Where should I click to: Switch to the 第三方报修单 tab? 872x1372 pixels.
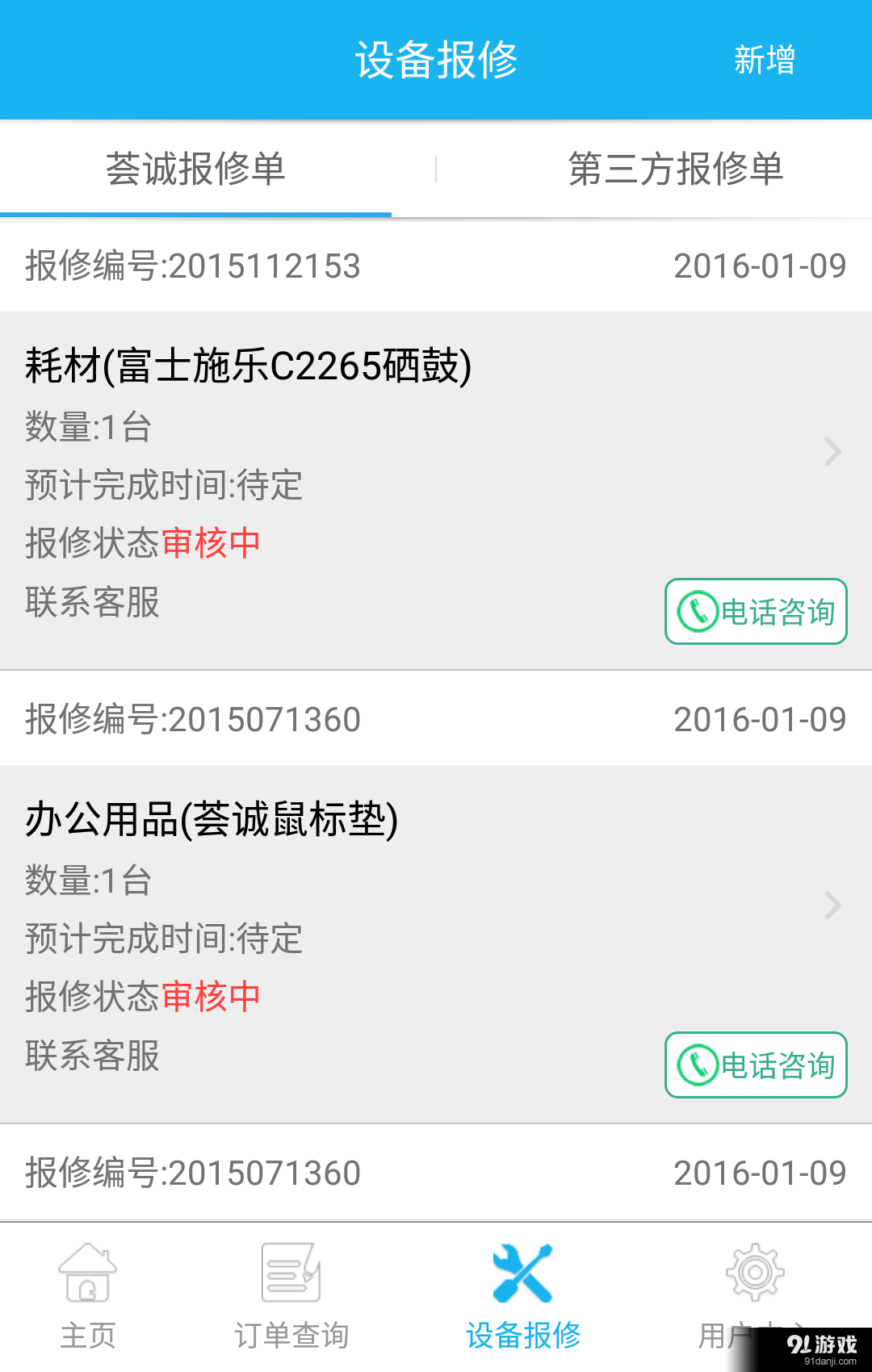(x=677, y=169)
